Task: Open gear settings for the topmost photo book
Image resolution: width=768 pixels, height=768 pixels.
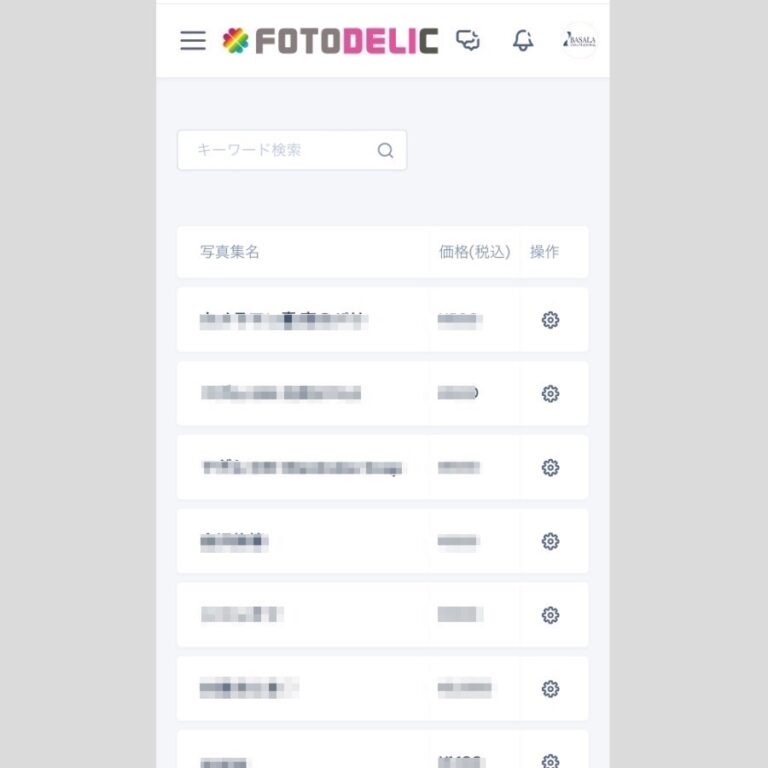Action: [x=550, y=320]
